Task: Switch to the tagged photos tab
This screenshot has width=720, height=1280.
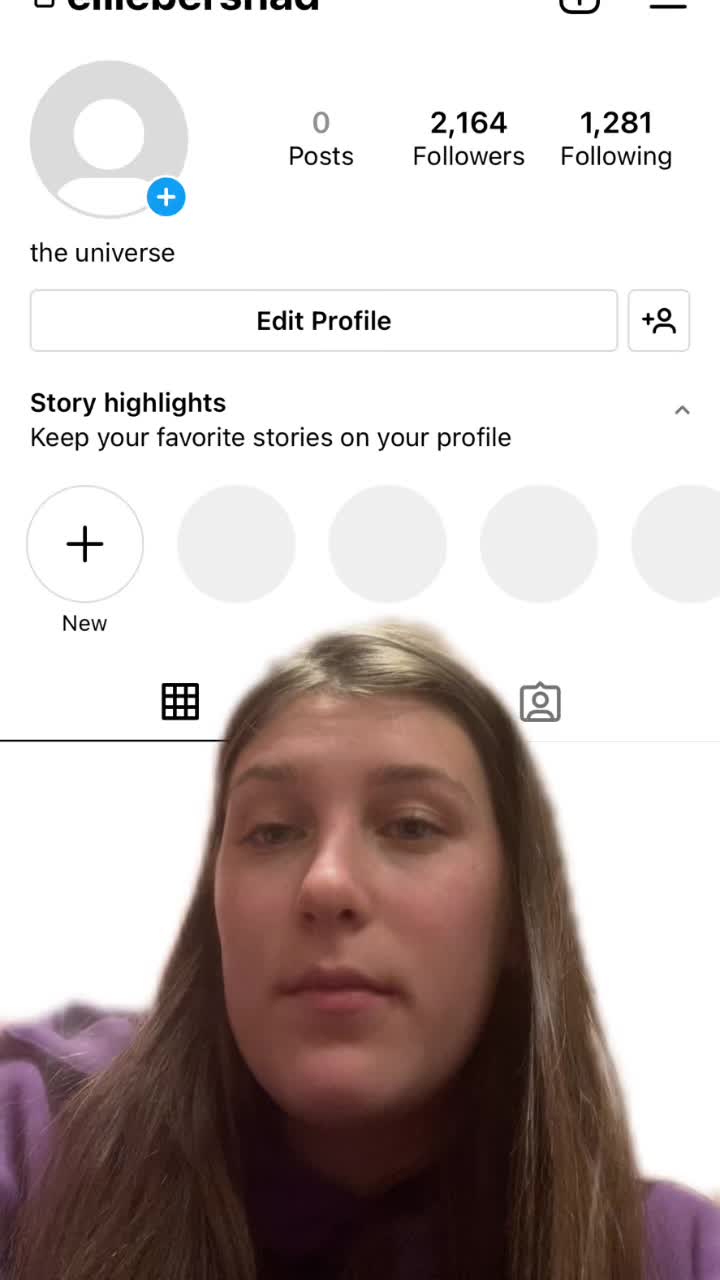Action: pyautogui.click(x=540, y=702)
